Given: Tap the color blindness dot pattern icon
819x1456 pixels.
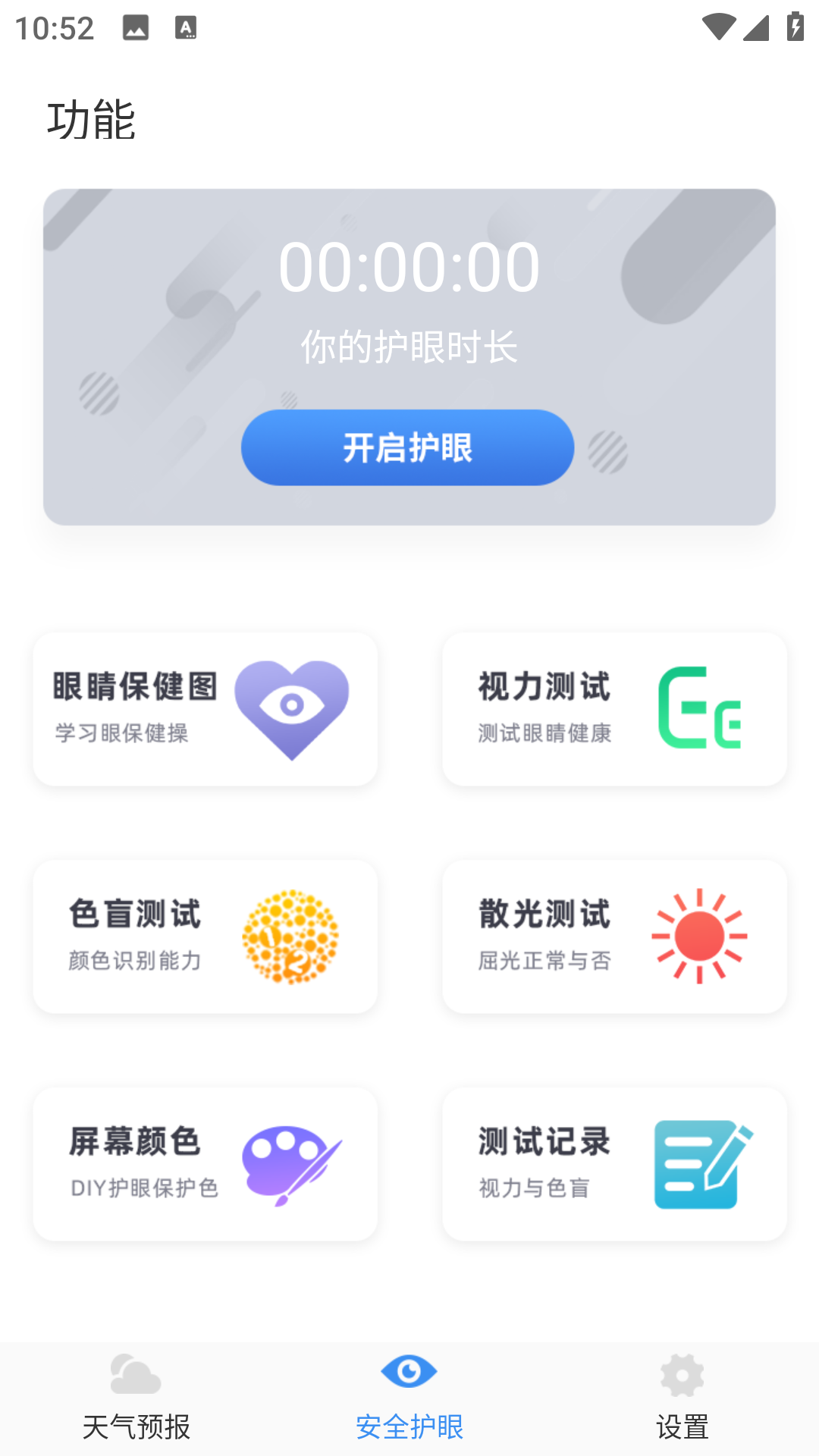Looking at the screenshot, I should point(290,936).
